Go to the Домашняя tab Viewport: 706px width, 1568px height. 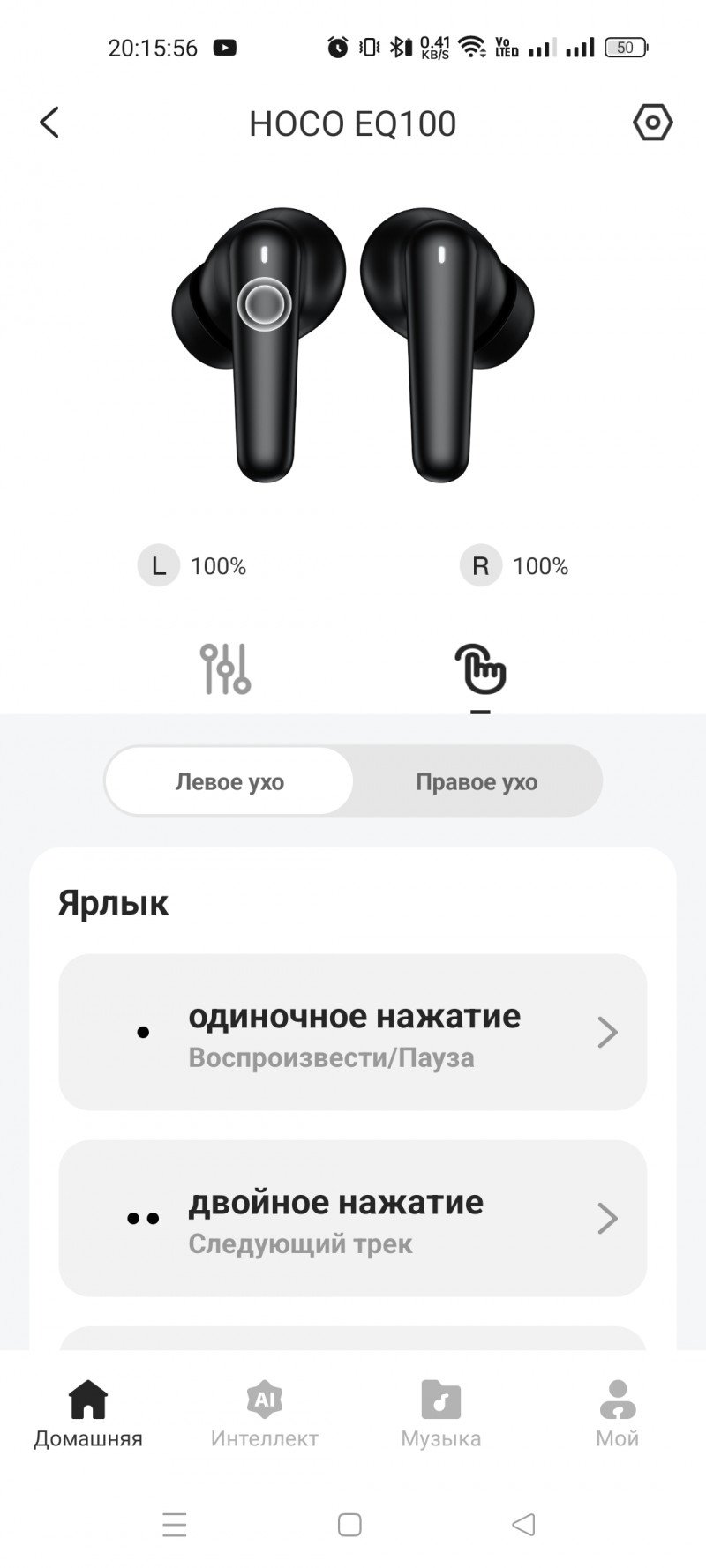(x=88, y=1414)
